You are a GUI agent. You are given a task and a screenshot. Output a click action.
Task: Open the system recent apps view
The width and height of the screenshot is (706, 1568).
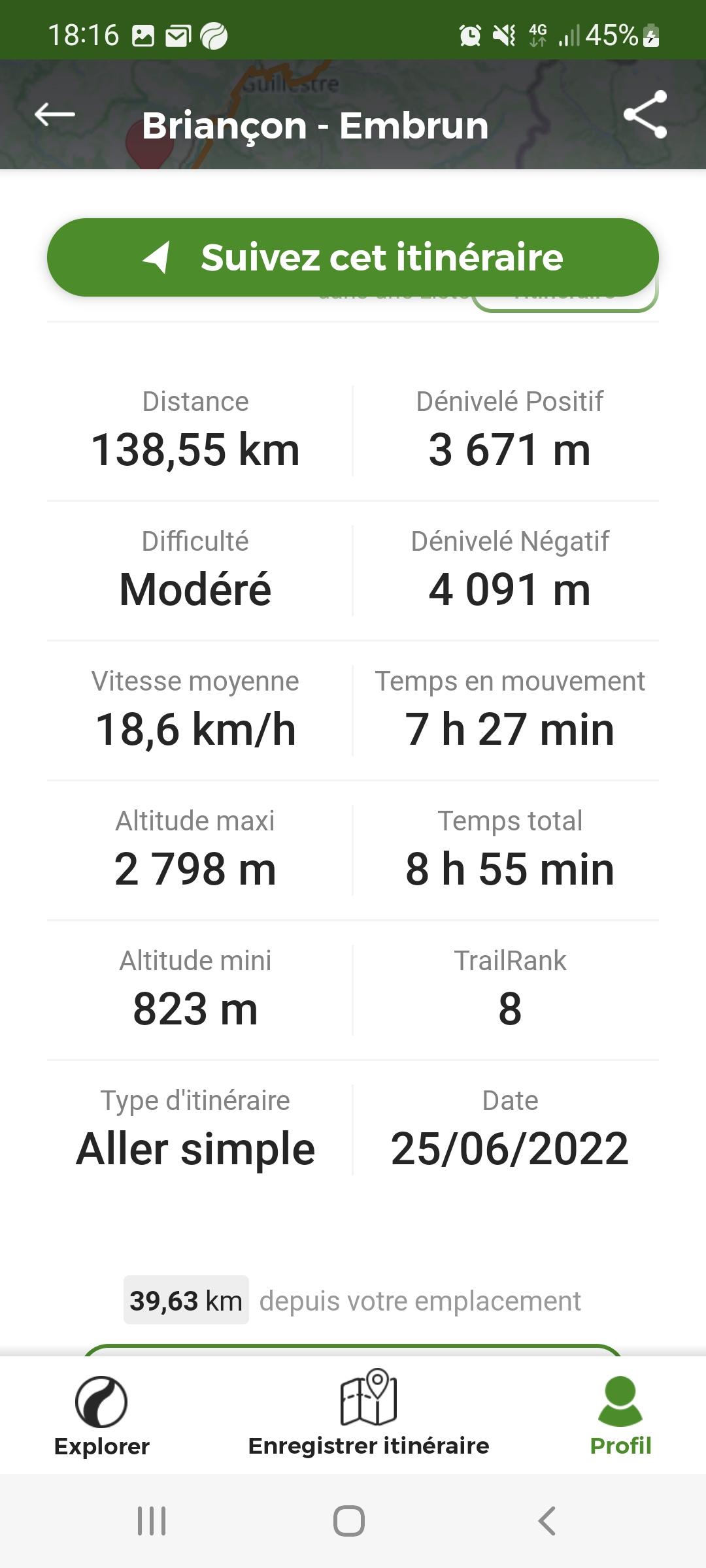[x=152, y=1521]
